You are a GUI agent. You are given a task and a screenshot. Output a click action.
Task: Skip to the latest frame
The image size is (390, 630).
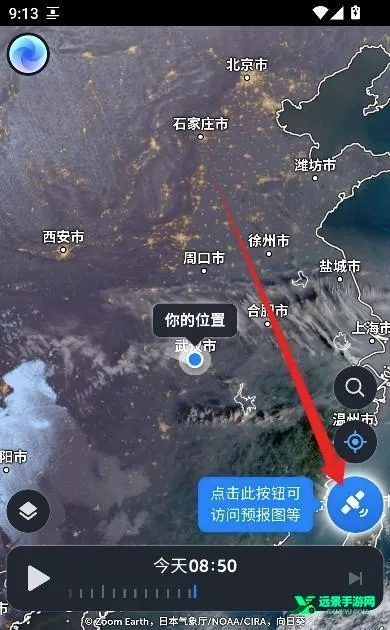coord(355,579)
